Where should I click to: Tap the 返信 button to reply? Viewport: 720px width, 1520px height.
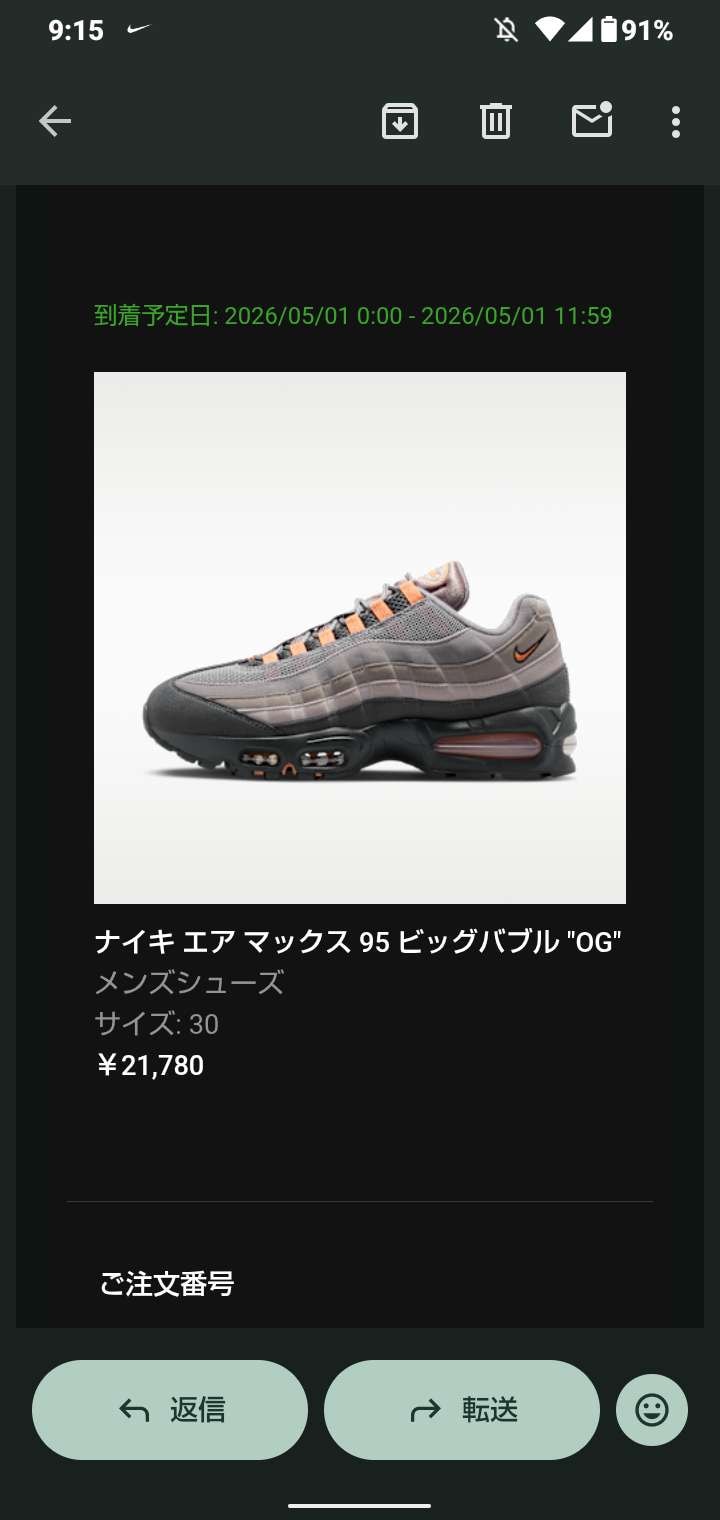(170, 1410)
